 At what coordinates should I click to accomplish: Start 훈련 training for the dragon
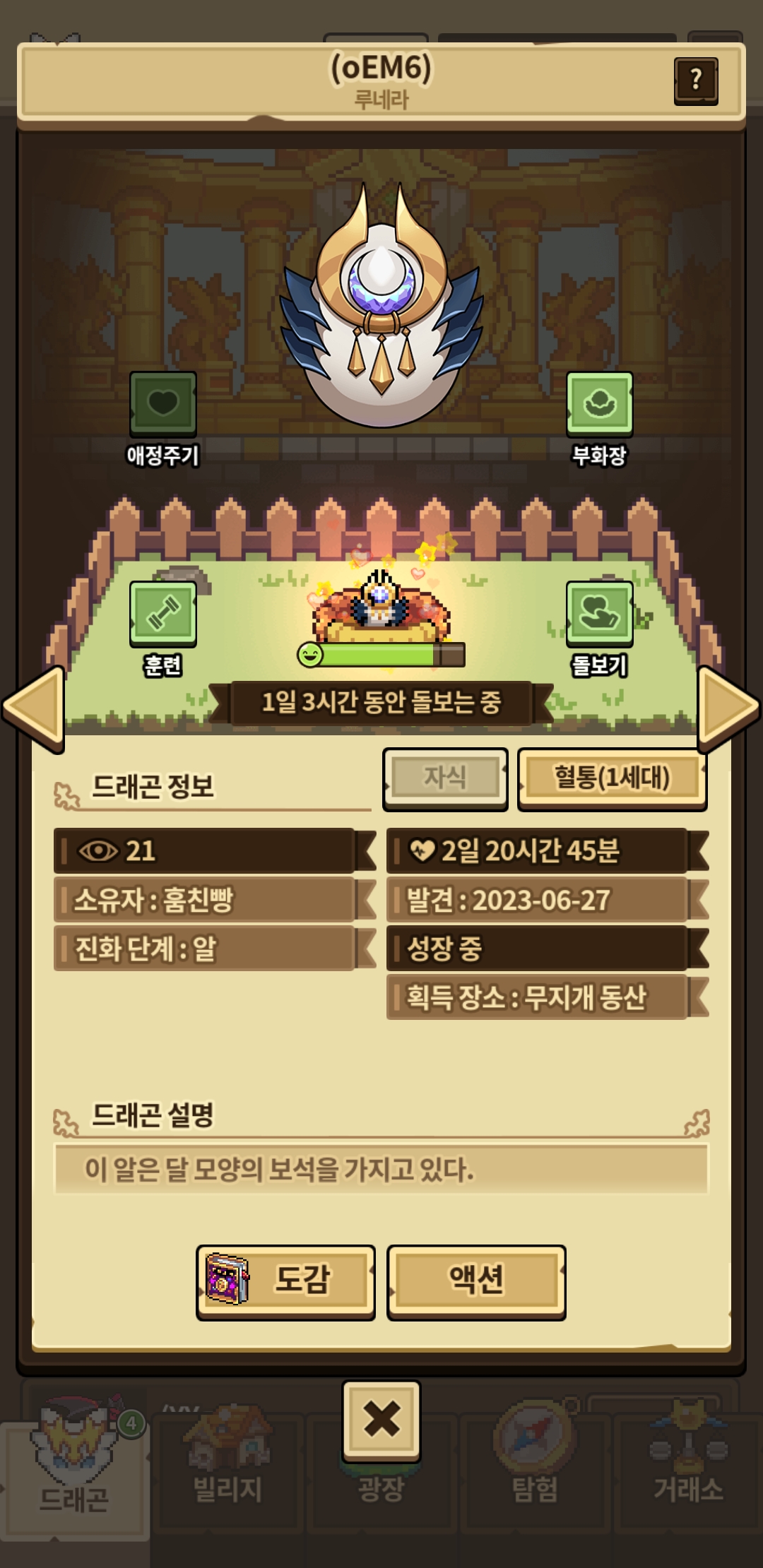[162, 614]
